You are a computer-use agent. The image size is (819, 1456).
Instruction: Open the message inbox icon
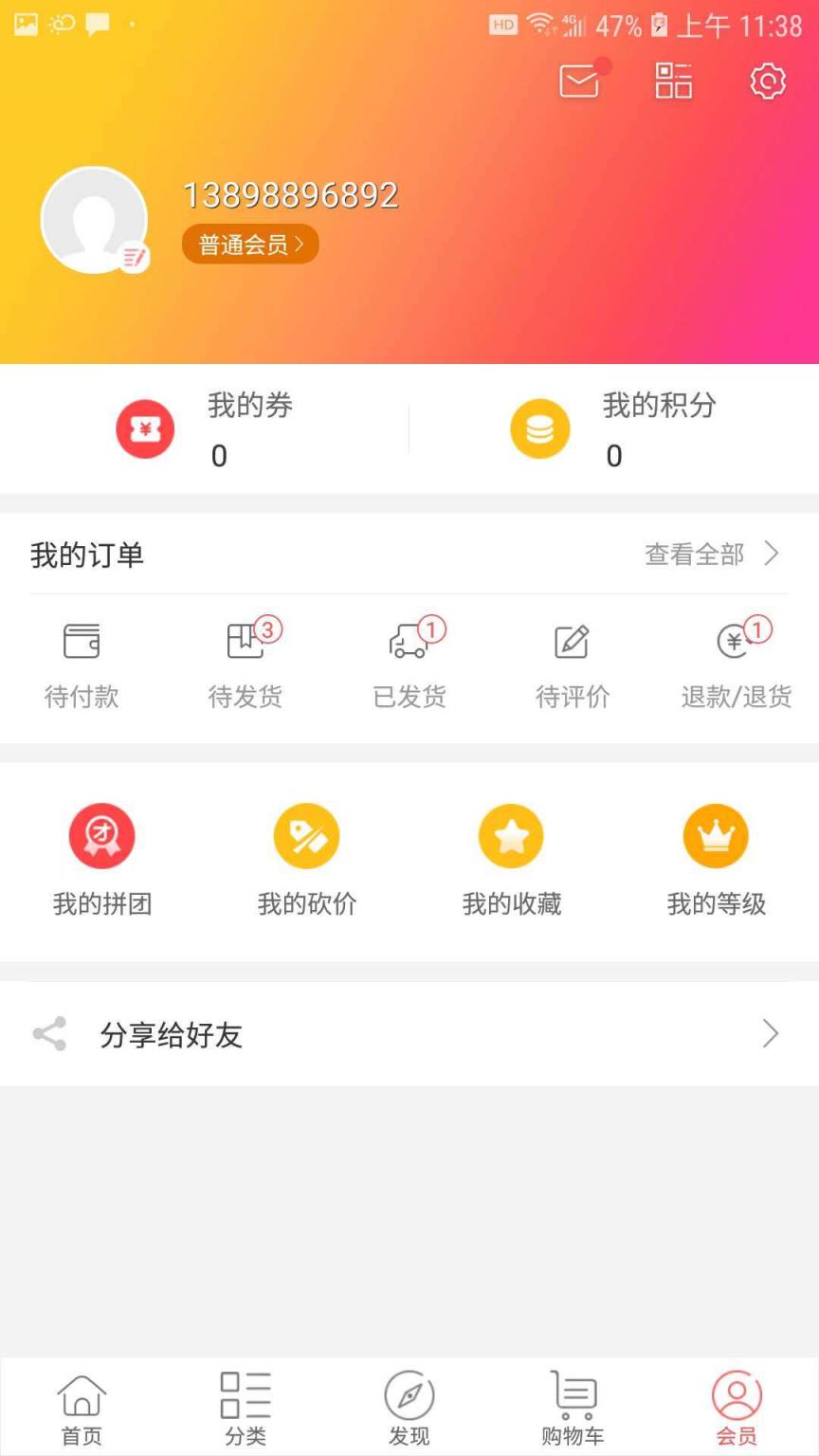point(578,82)
